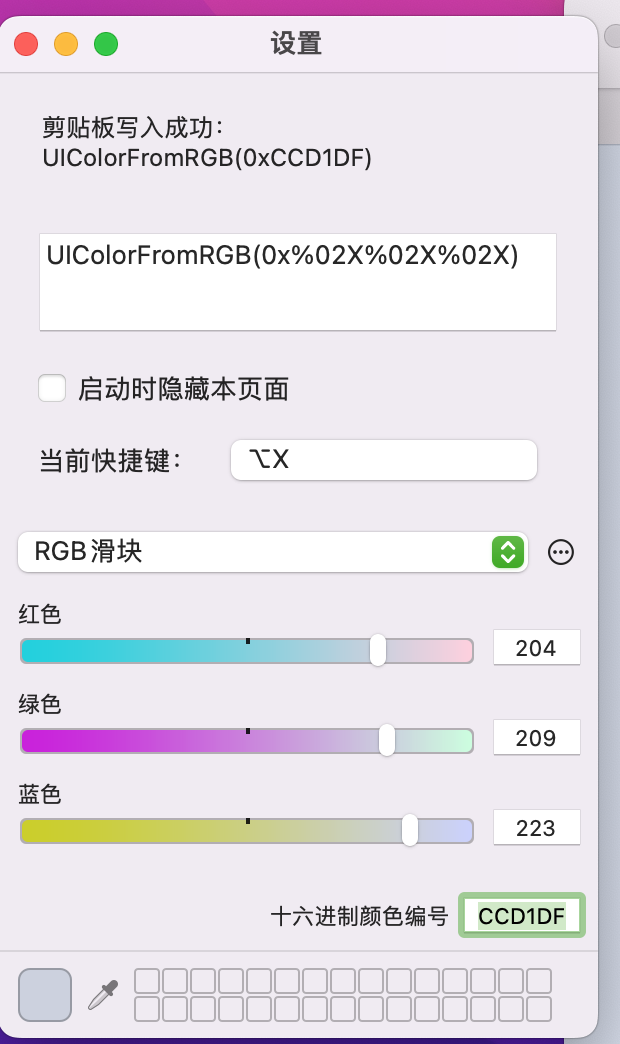Click the 绿色 slider track
620x1044 pixels.
(x=246, y=741)
